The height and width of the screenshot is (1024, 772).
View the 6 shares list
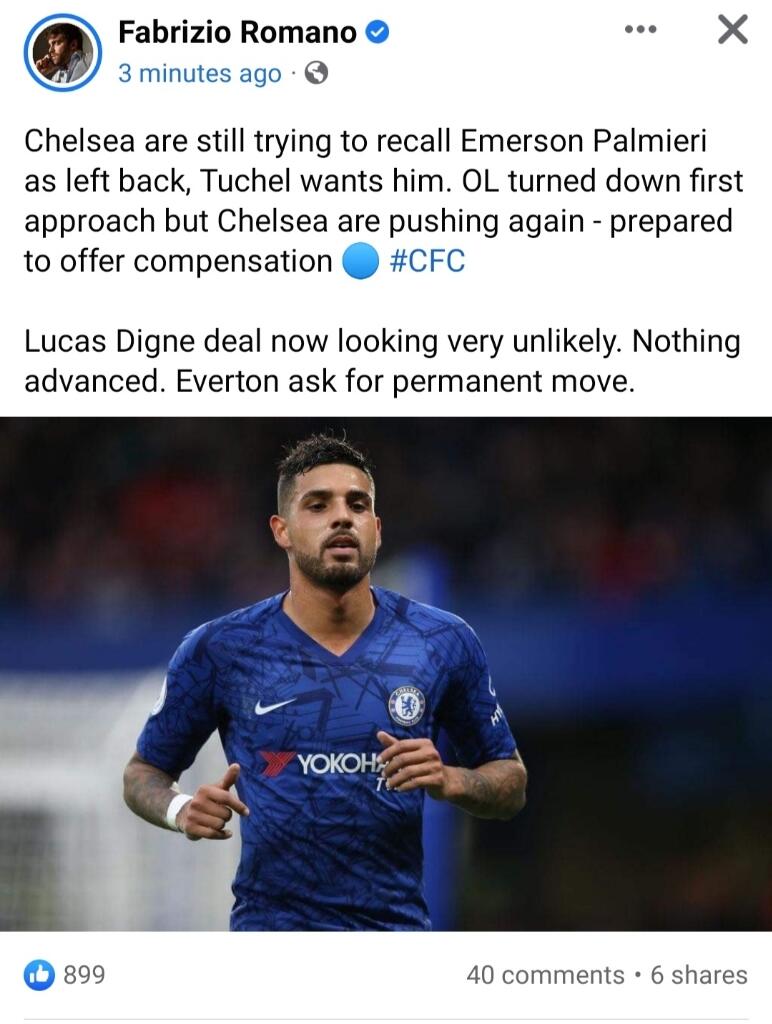point(699,975)
